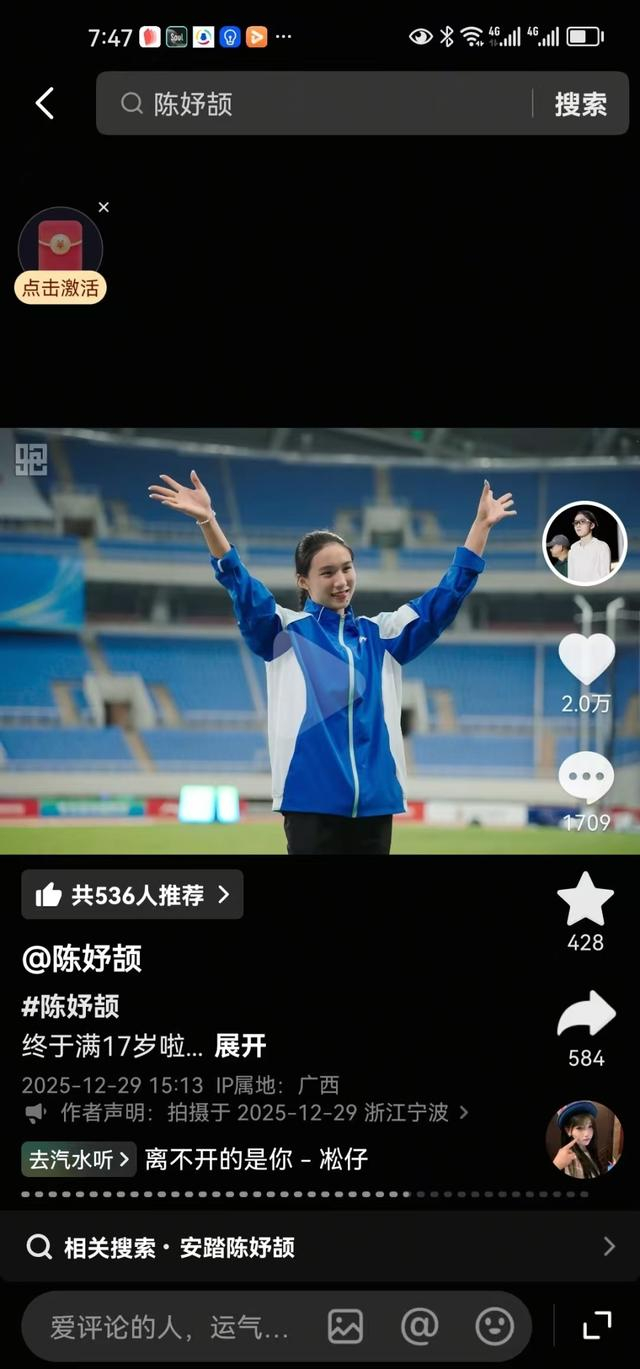
Task: Open the comments bubble
Action: (586, 778)
